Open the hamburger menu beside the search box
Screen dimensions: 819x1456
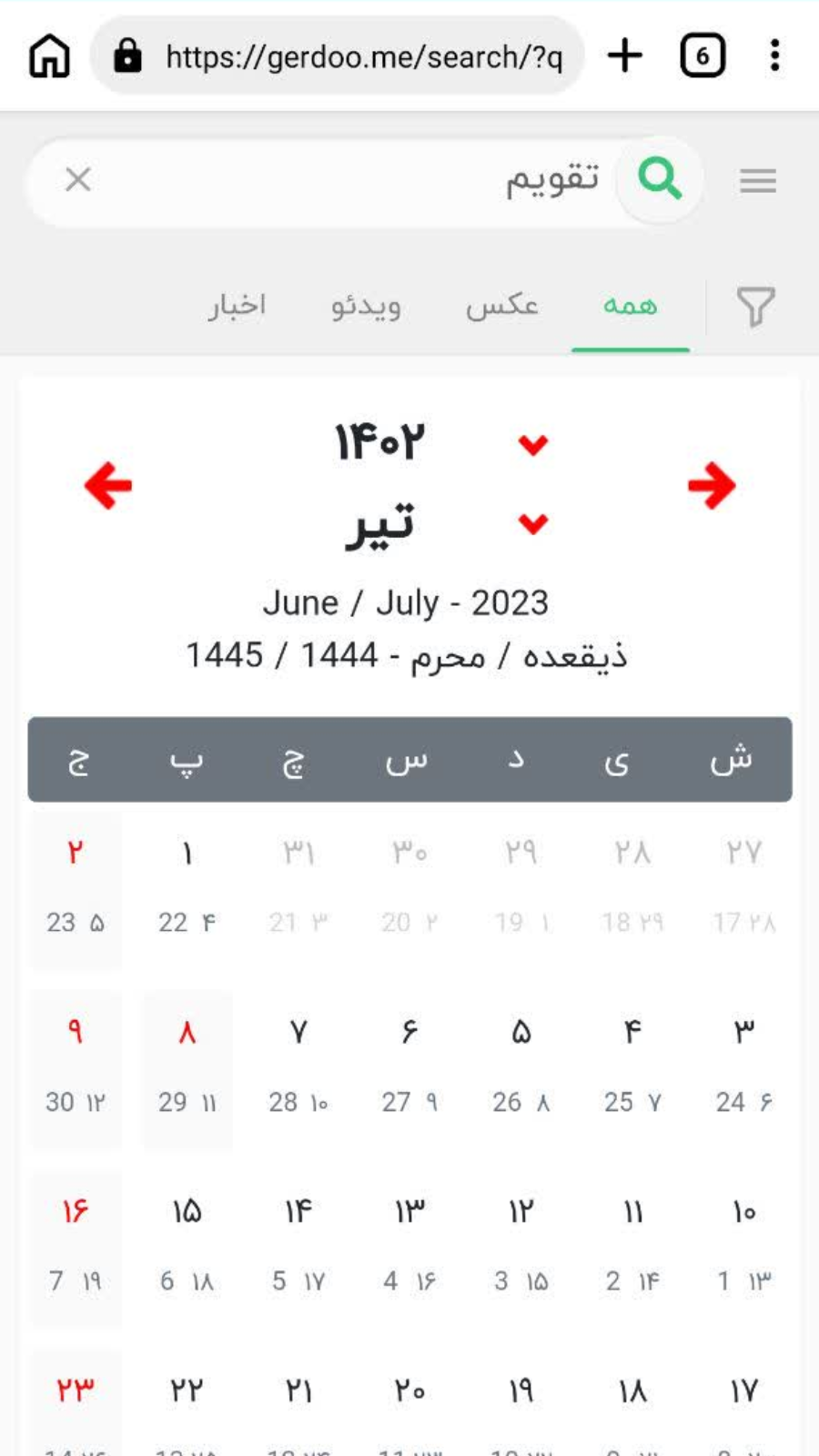point(758,181)
